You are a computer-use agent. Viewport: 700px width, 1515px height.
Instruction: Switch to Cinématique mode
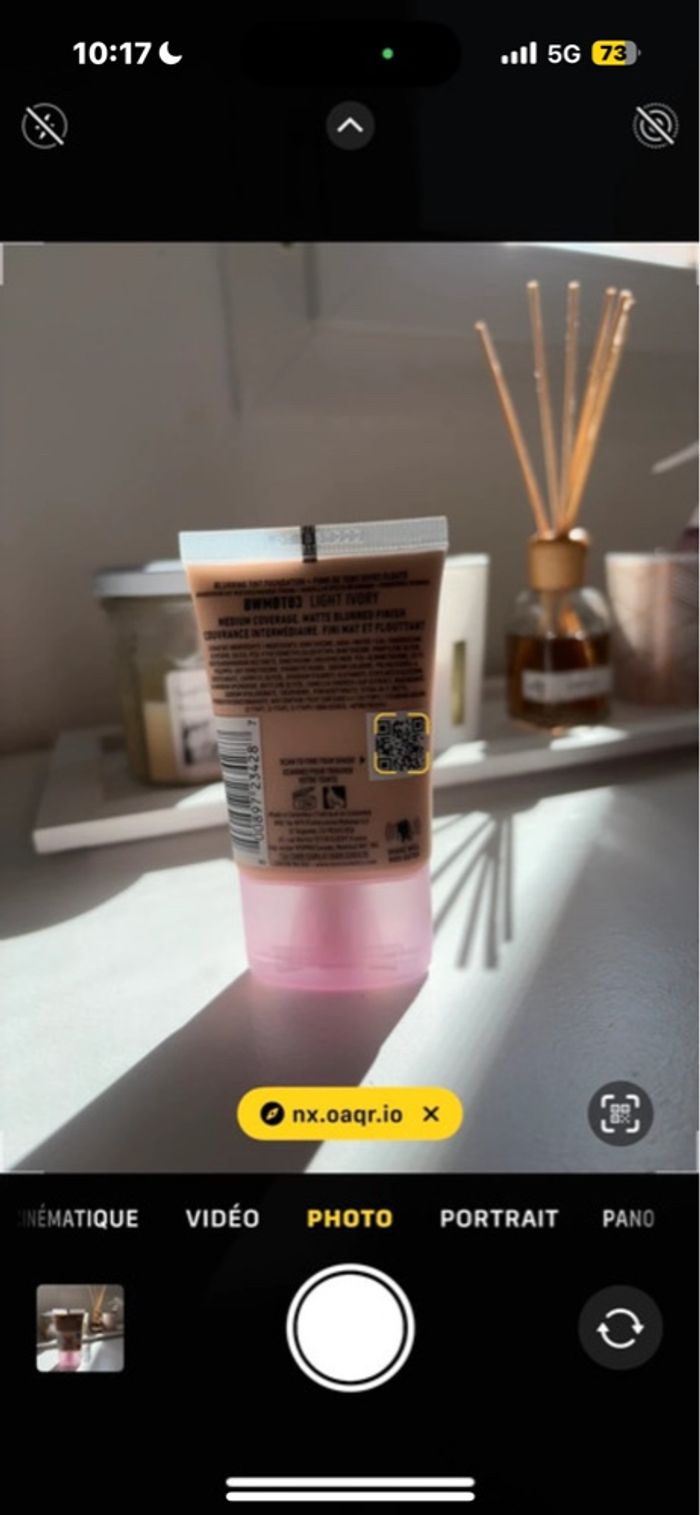tap(80, 1218)
